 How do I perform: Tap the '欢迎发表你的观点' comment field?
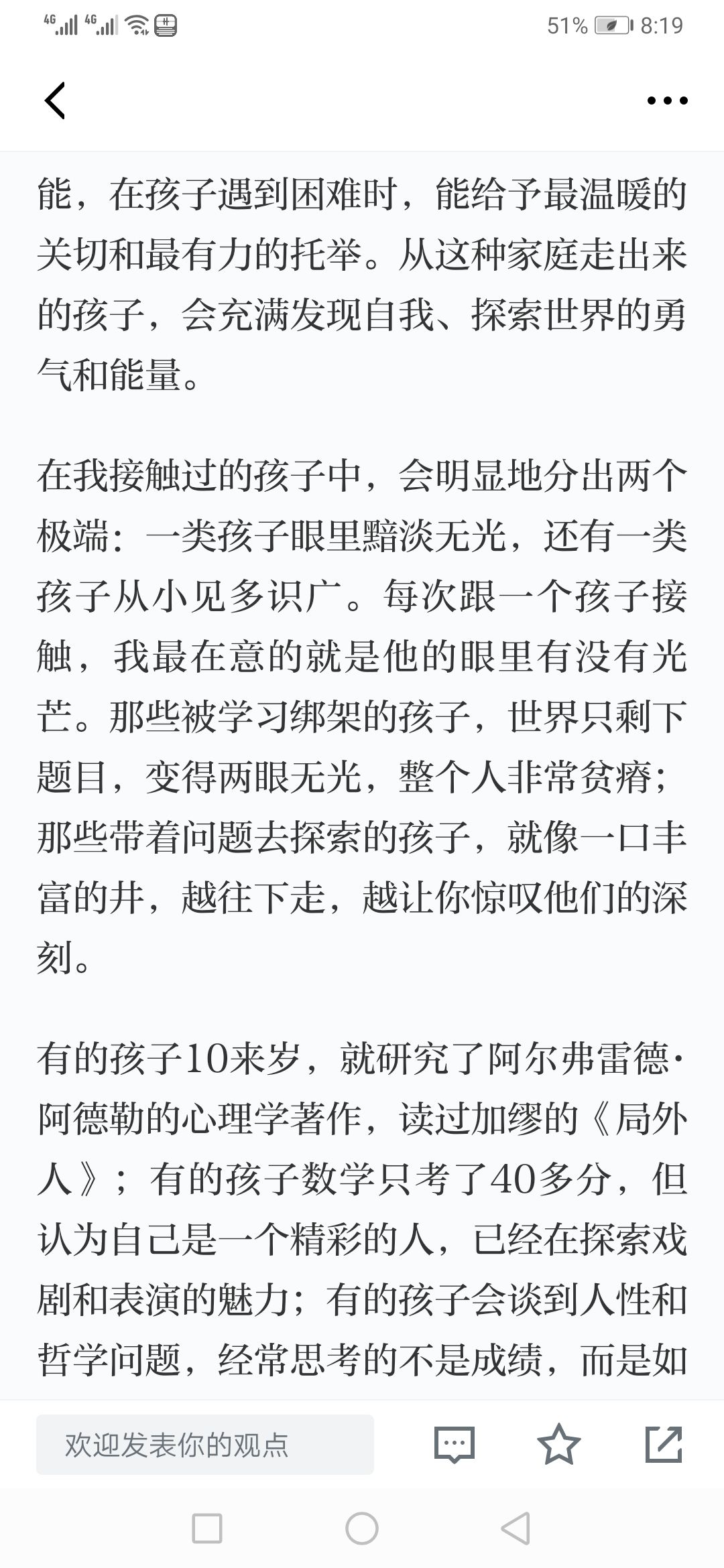click(205, 1445)
